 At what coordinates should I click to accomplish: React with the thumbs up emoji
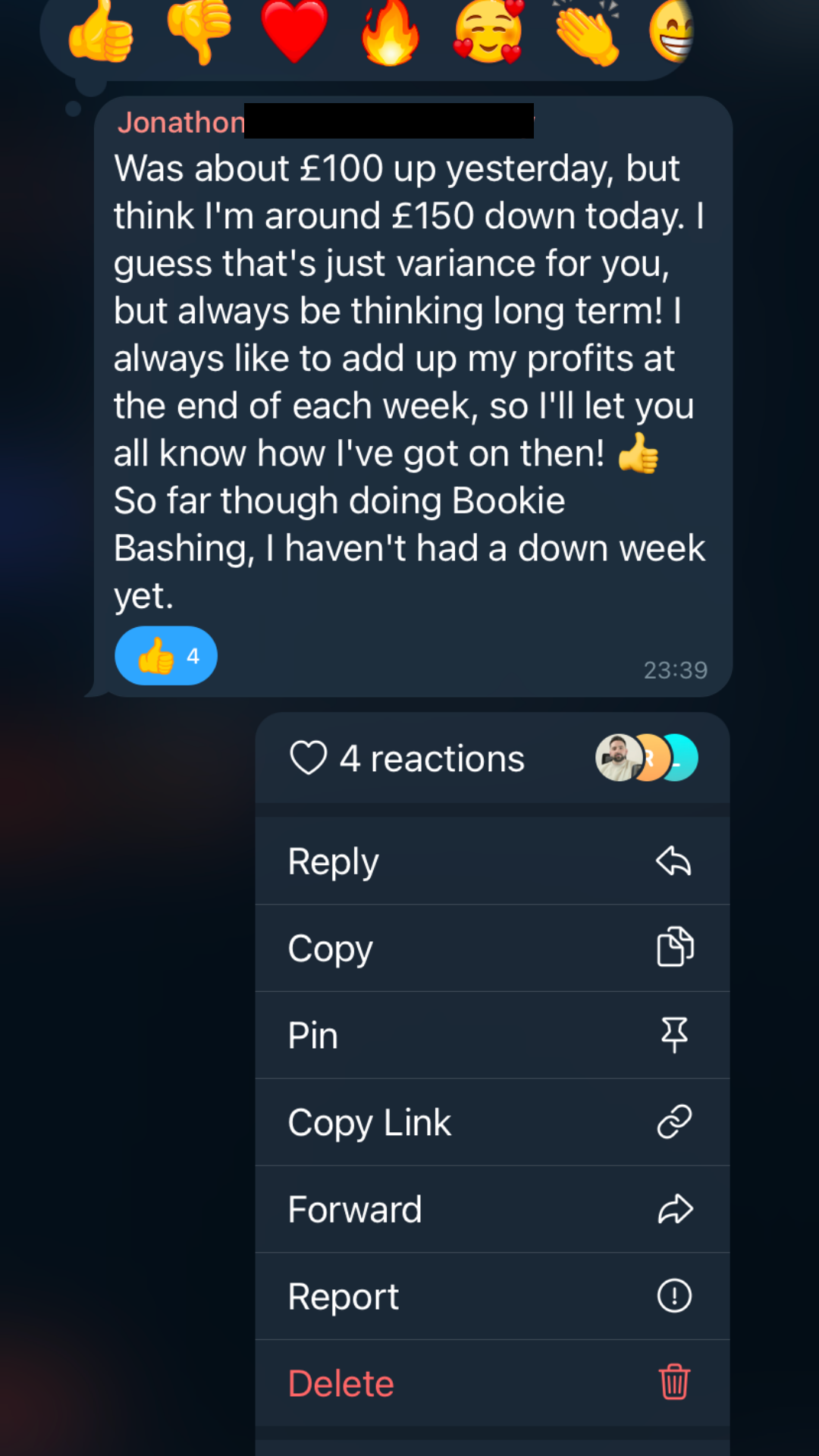pyautogui.click(x=101, y=32)
